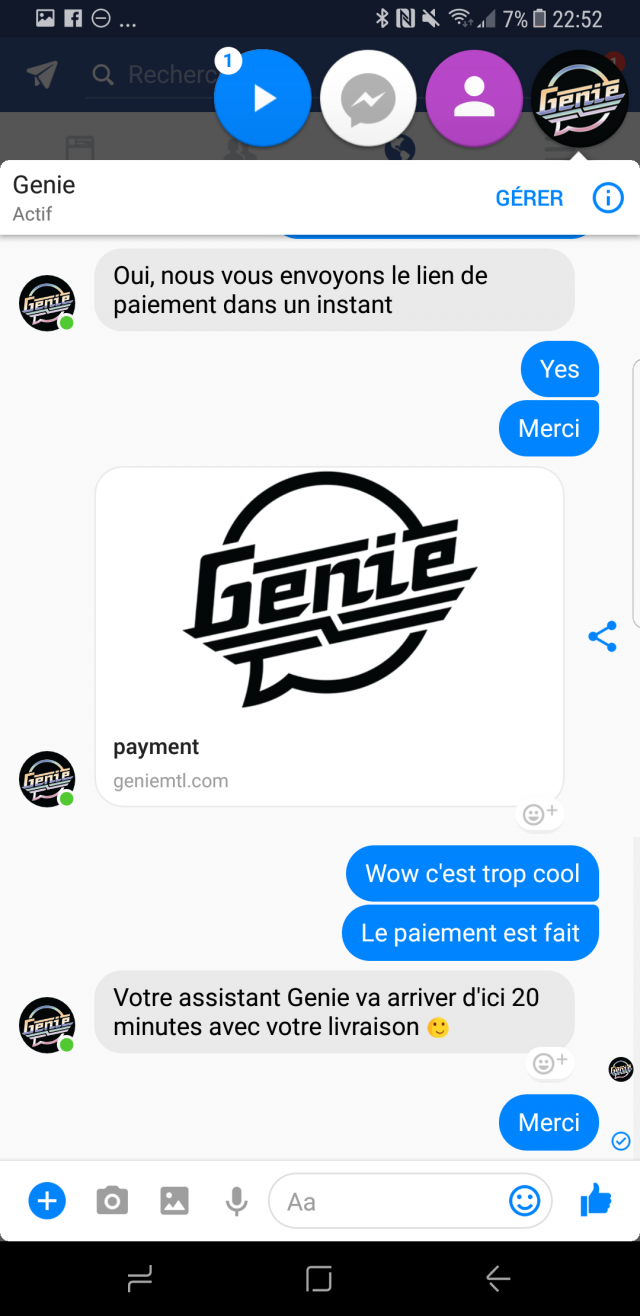Open the camera to take a photo
Image resolution: width=640 pixels, height=1316 pixels.
[112, 1200]
